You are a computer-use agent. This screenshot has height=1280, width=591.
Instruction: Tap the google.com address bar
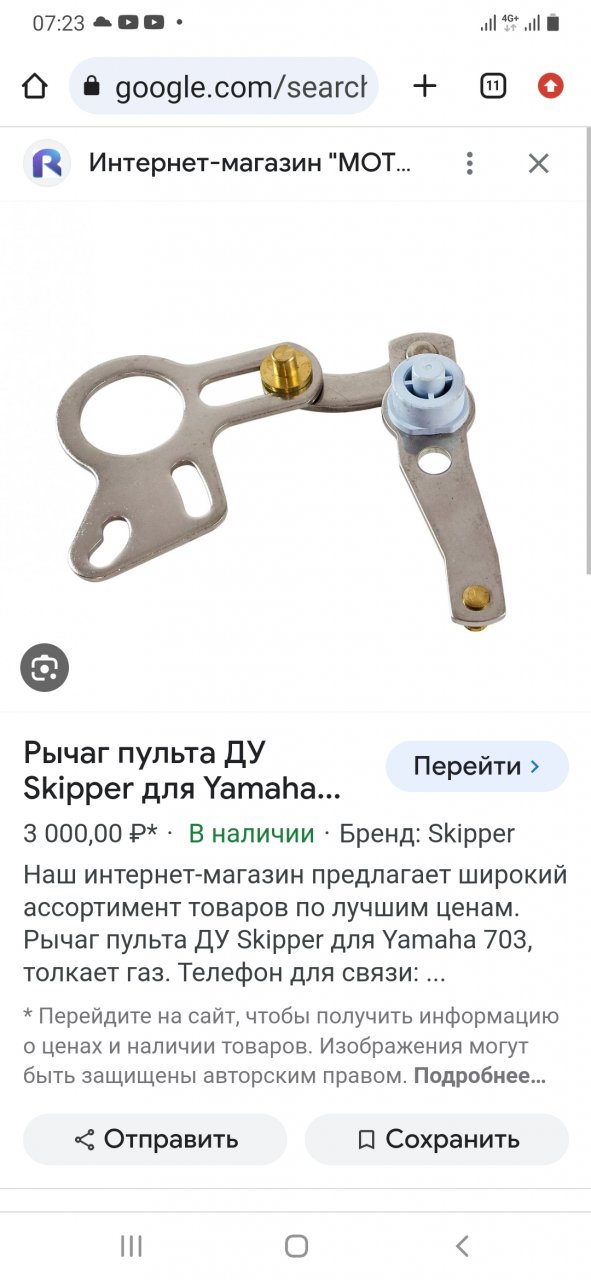(224, 87)
